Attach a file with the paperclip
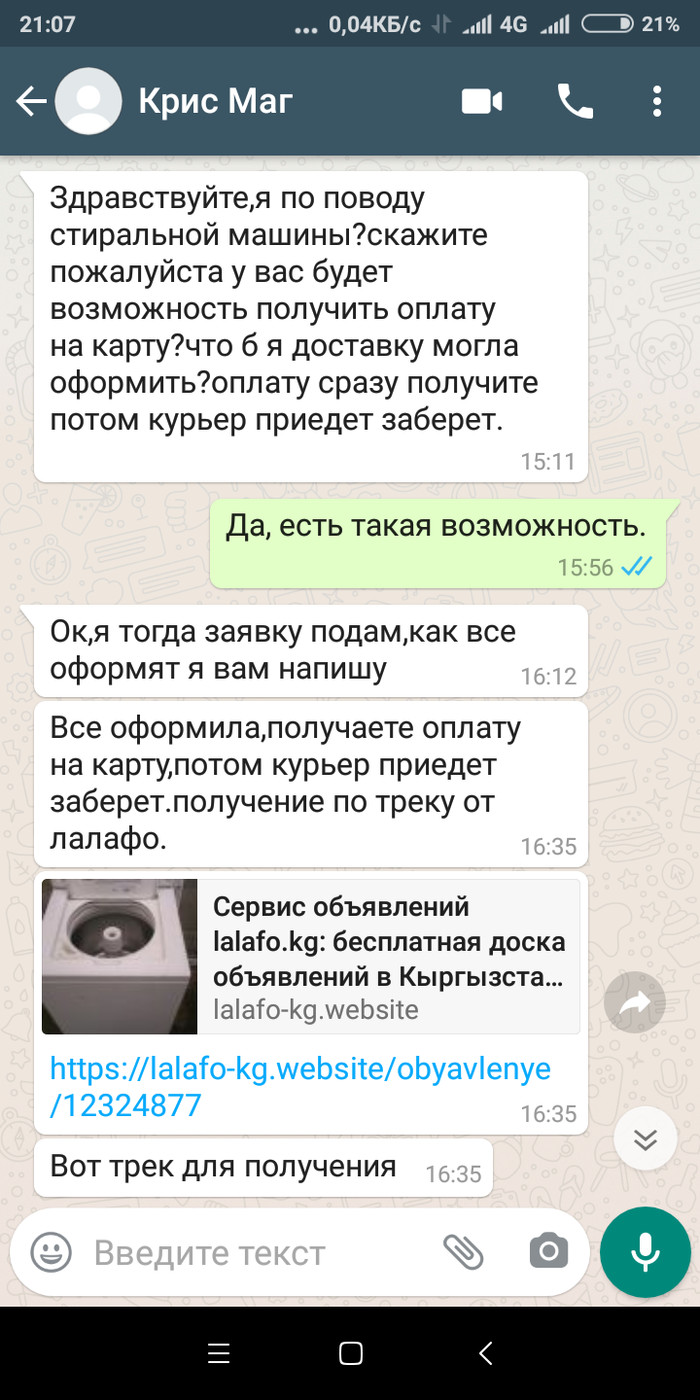The width and height of the screenshot is (700, 1400). [463, 1251]
